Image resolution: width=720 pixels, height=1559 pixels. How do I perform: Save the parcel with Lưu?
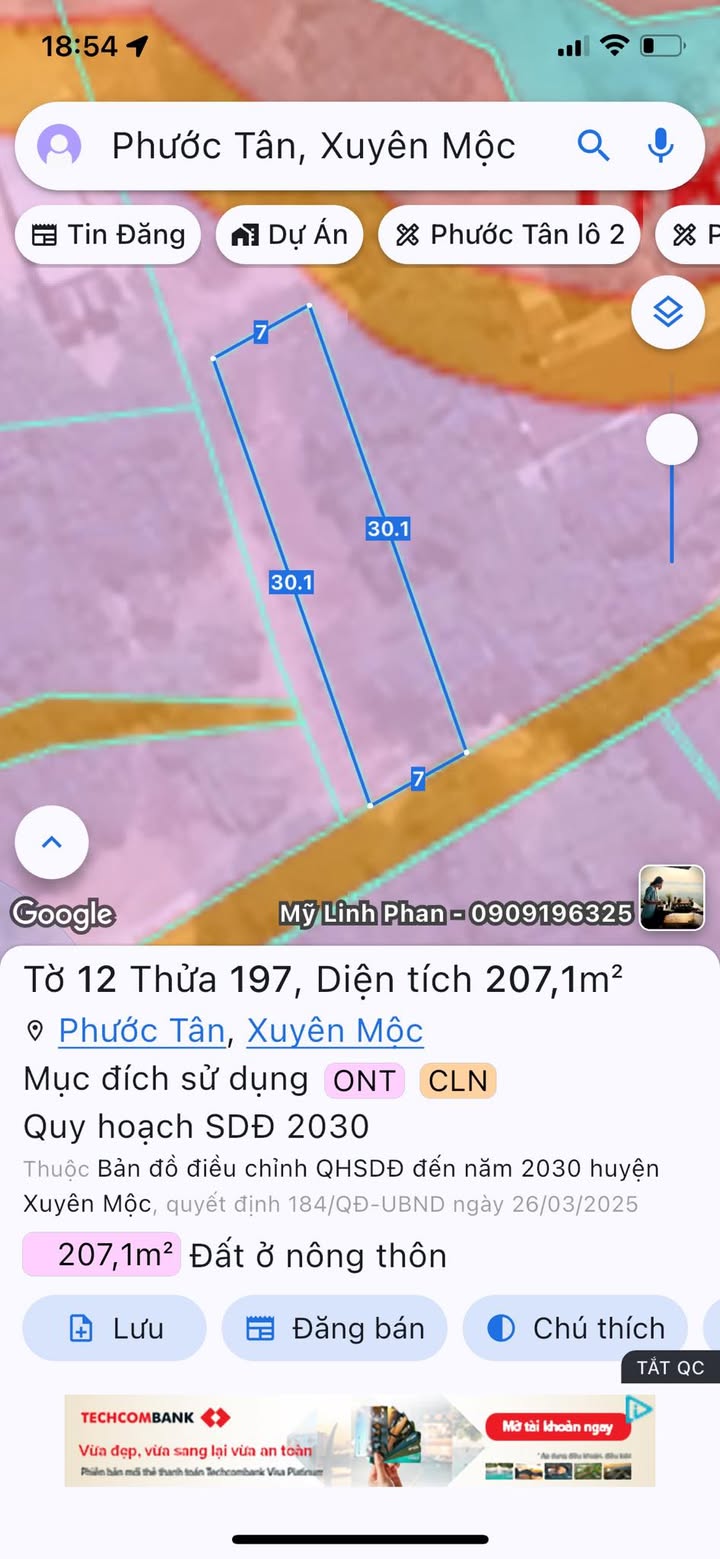[114, 1328]
